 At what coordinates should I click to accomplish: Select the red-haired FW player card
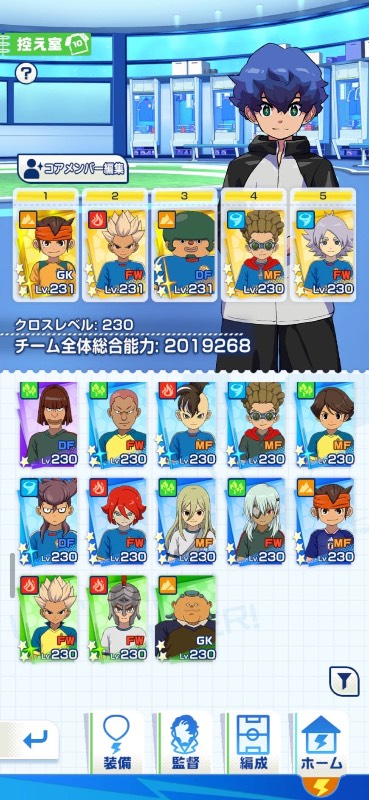(117, 520)
